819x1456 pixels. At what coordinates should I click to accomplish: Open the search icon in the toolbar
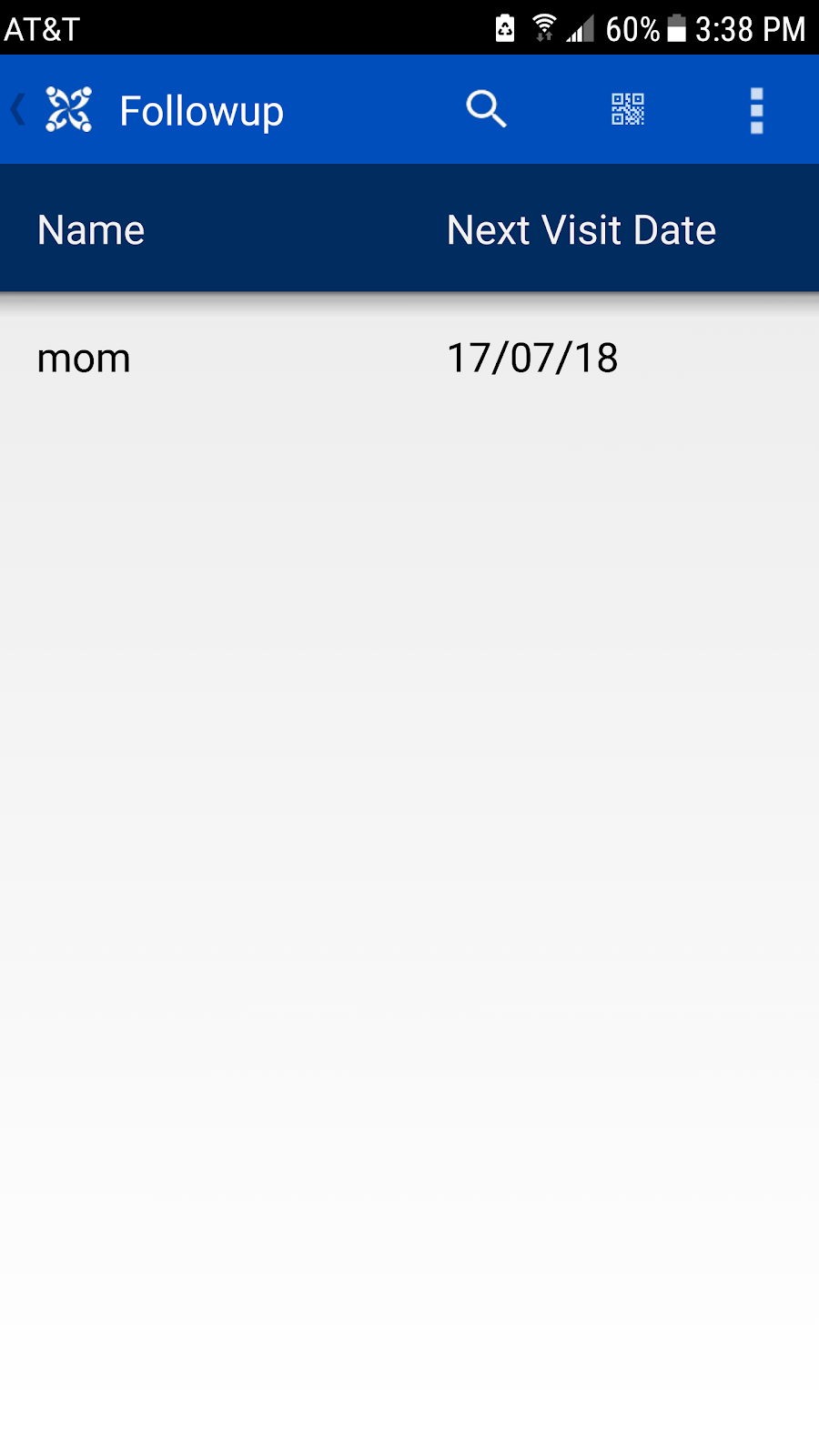pyautogui.click(x=486, y=110)
